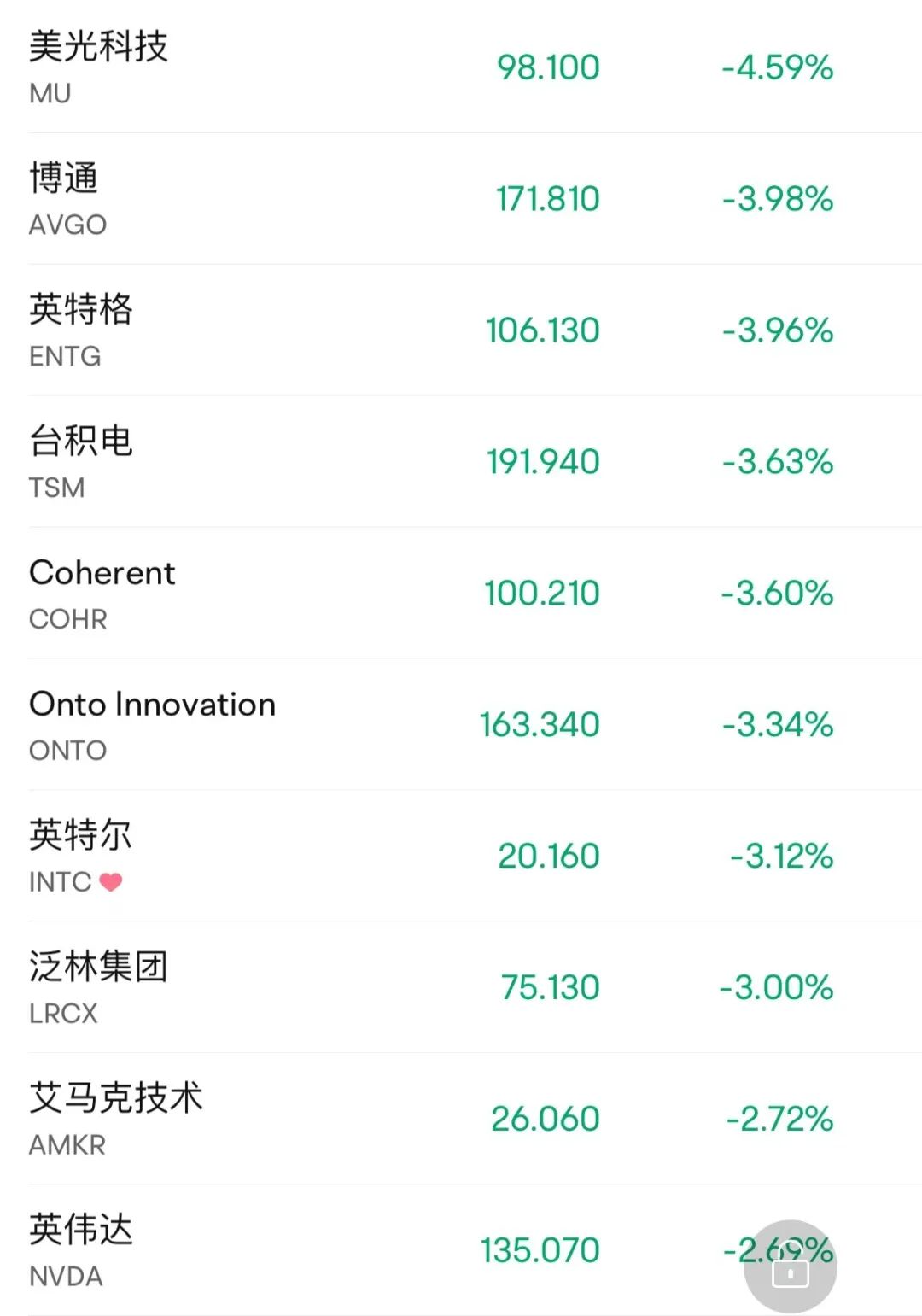Tap the COHR ticker symbol
This screenshot has width=922, height=1316.
[x=67, y=619]
